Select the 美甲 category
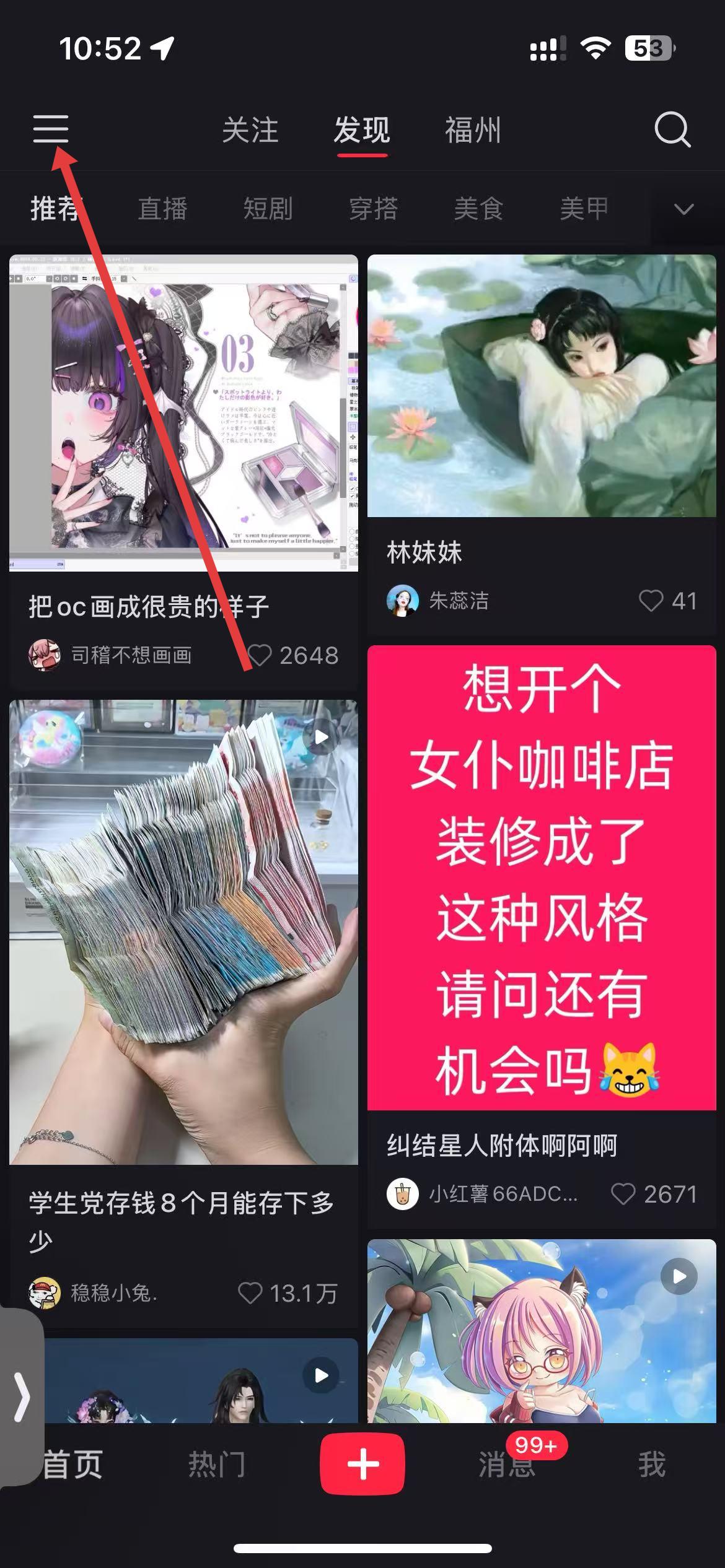The height and width of the screenshot is (1568, 725). (x=584, y=209)
